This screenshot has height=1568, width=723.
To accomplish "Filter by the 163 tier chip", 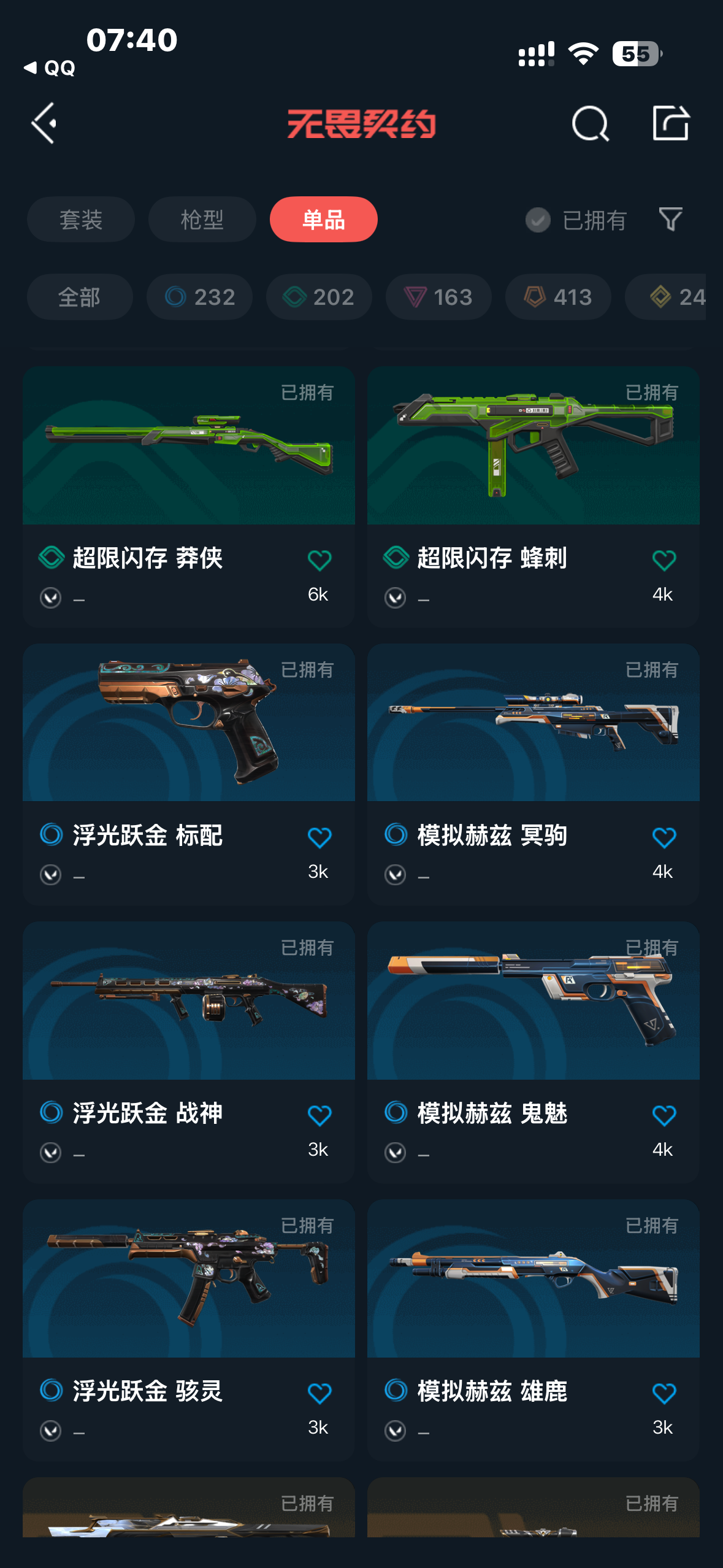I will pos(438,298).
